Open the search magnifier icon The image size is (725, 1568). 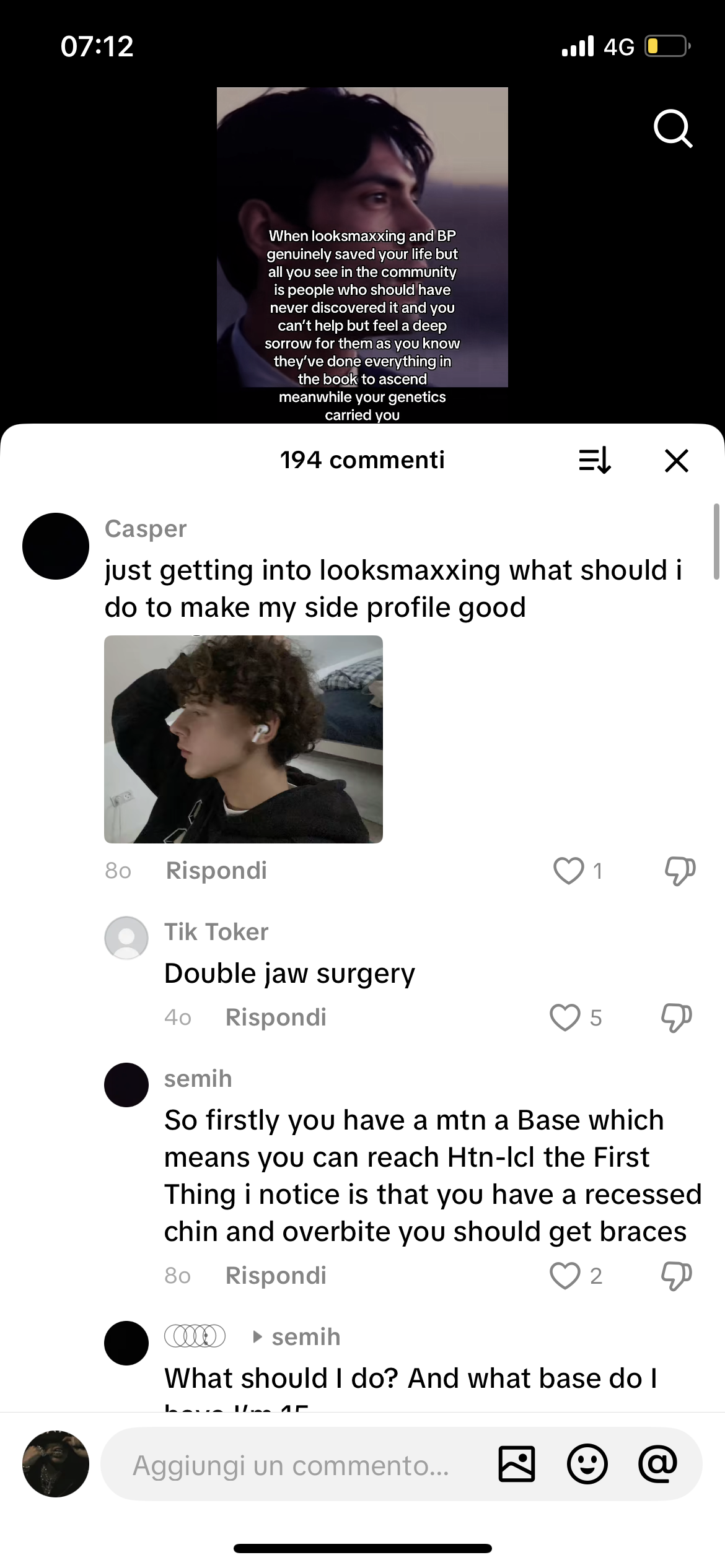tap(672, 129)
